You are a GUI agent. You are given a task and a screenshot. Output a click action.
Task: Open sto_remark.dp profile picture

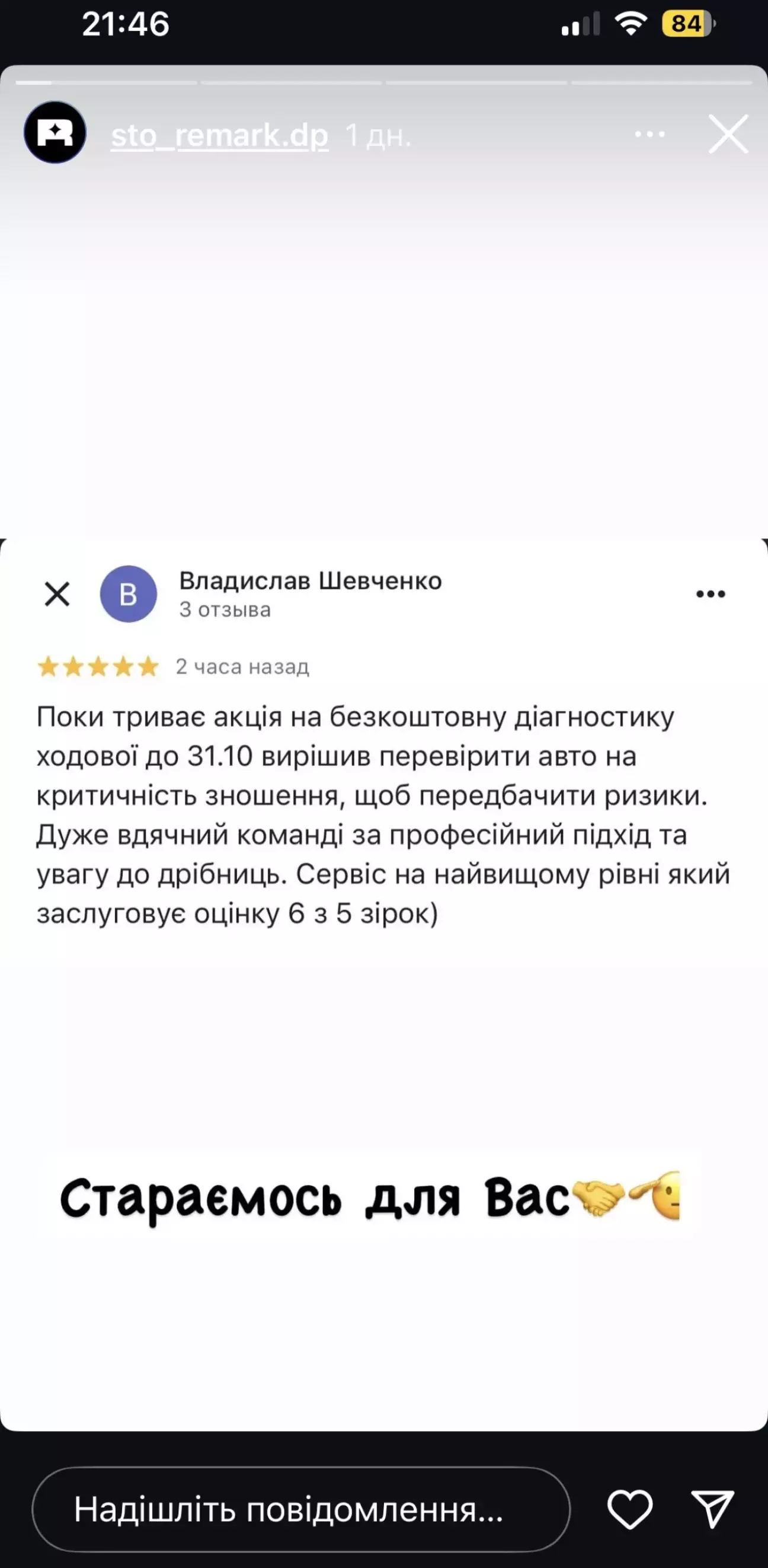coord(55,133)
